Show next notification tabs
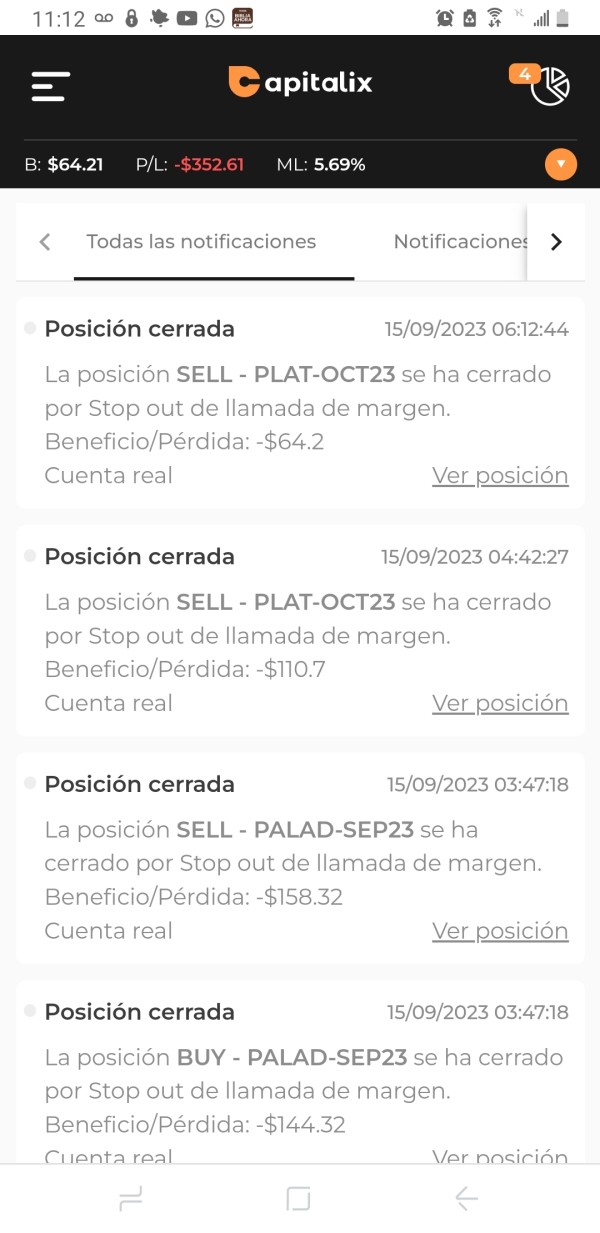This screenshot has width=600, height=1233. tap(557, 242)
